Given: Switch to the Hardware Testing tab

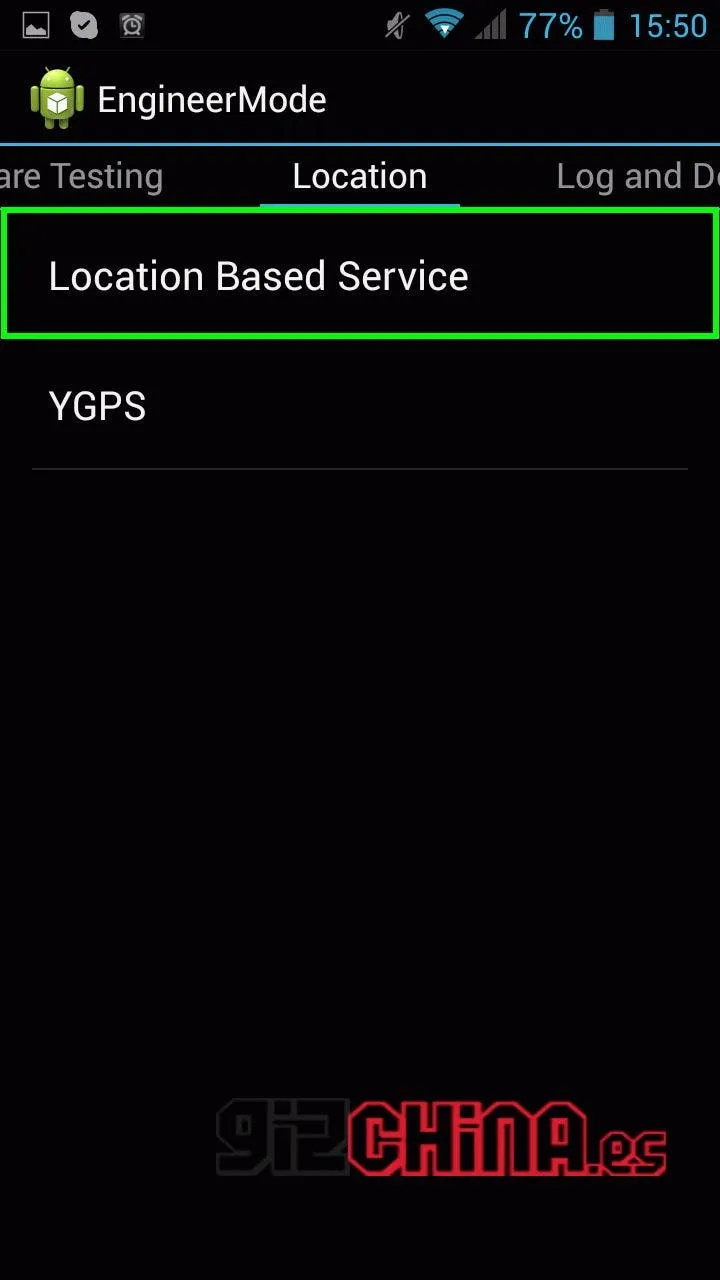Looking at the screenshot, I should pyautogui.click(x=82, y=176).
